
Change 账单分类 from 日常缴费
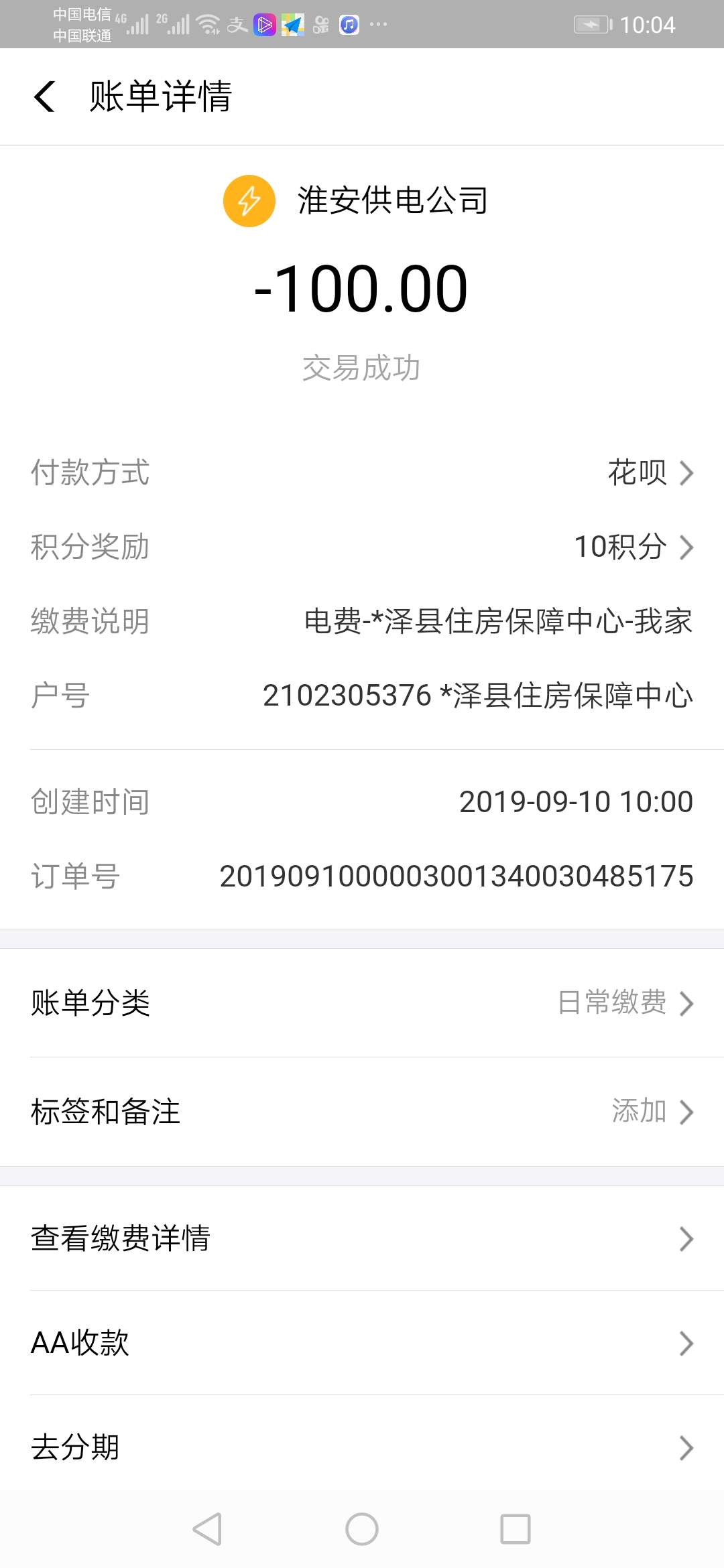362,1003
